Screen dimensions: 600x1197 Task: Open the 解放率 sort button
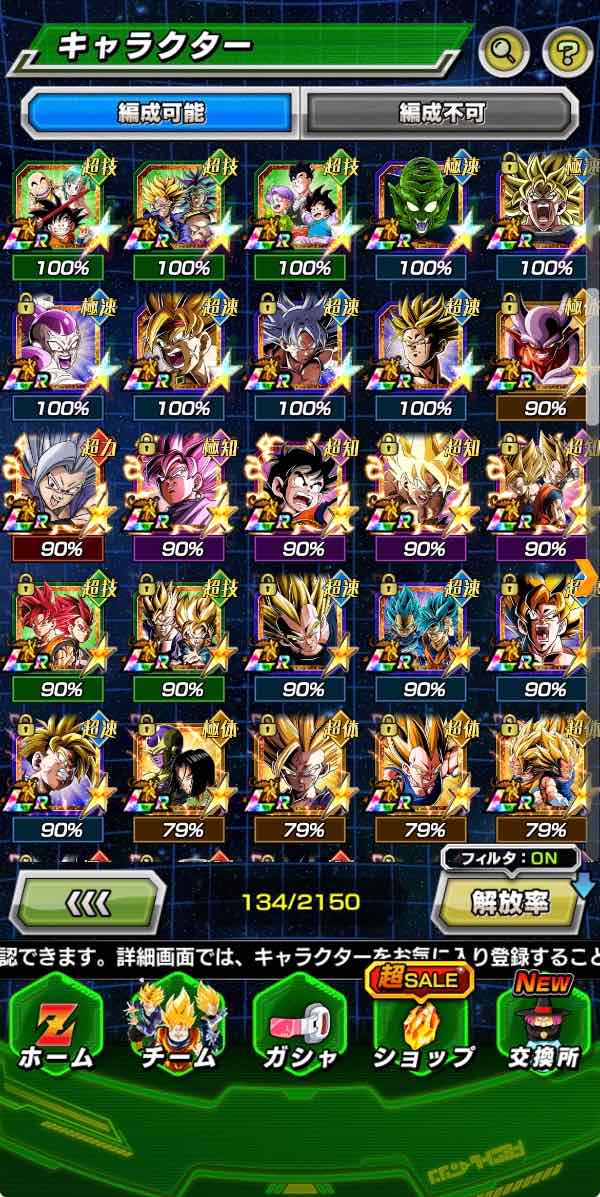[510, 903]
